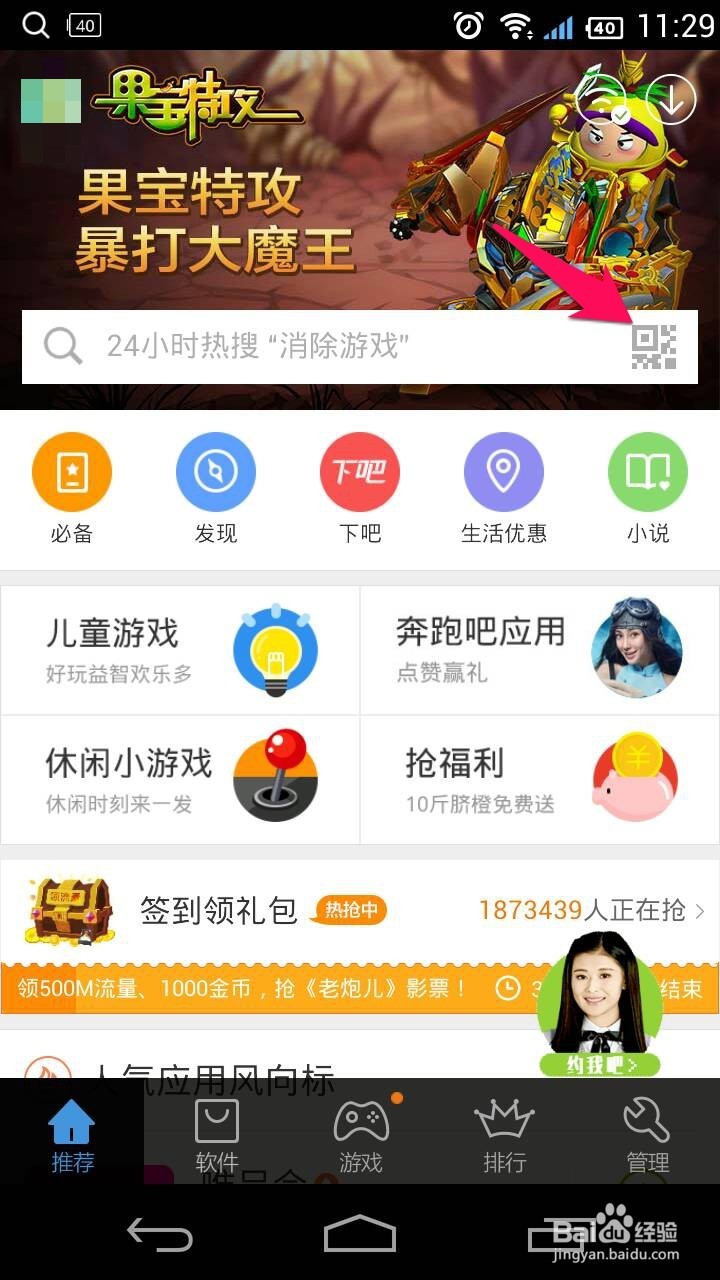
Task: Open the 小说 novels book icon
Action: 648,470
